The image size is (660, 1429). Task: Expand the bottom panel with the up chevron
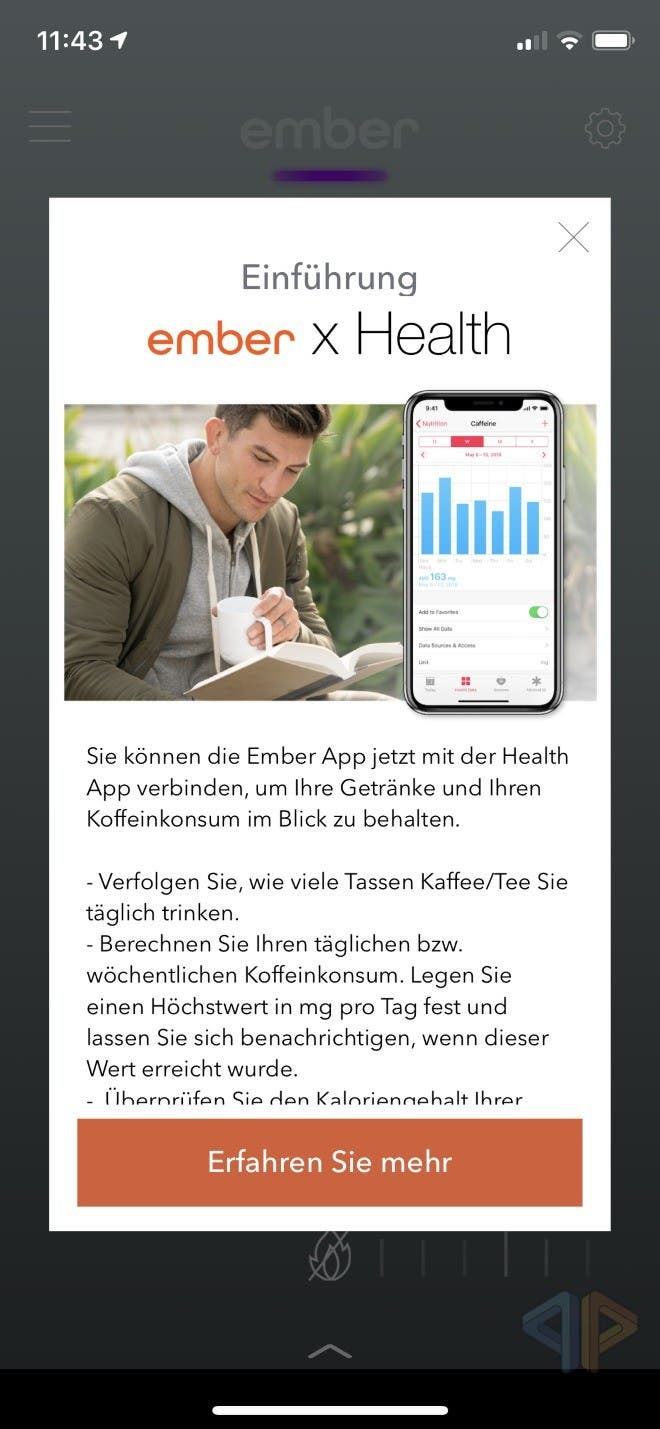330,1351
